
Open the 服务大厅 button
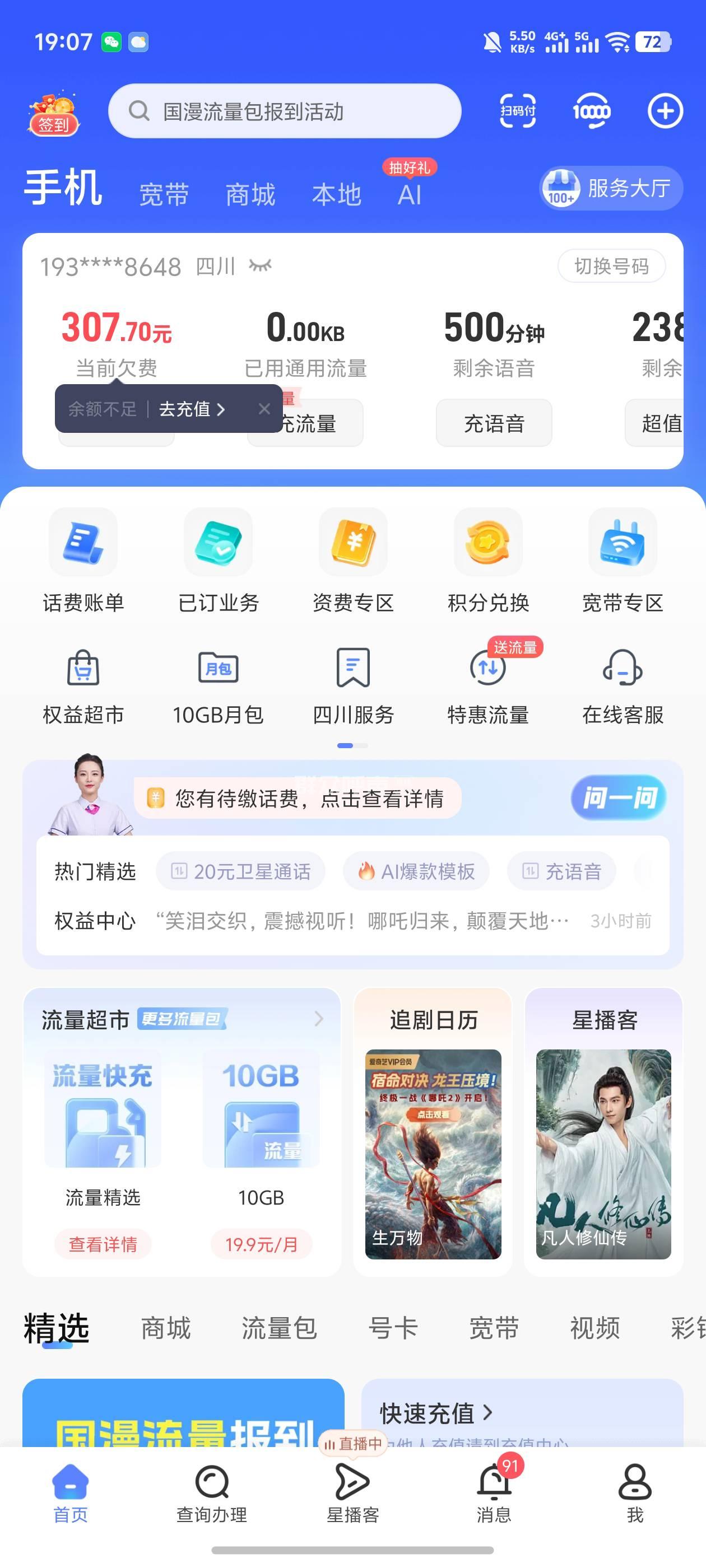611,188
